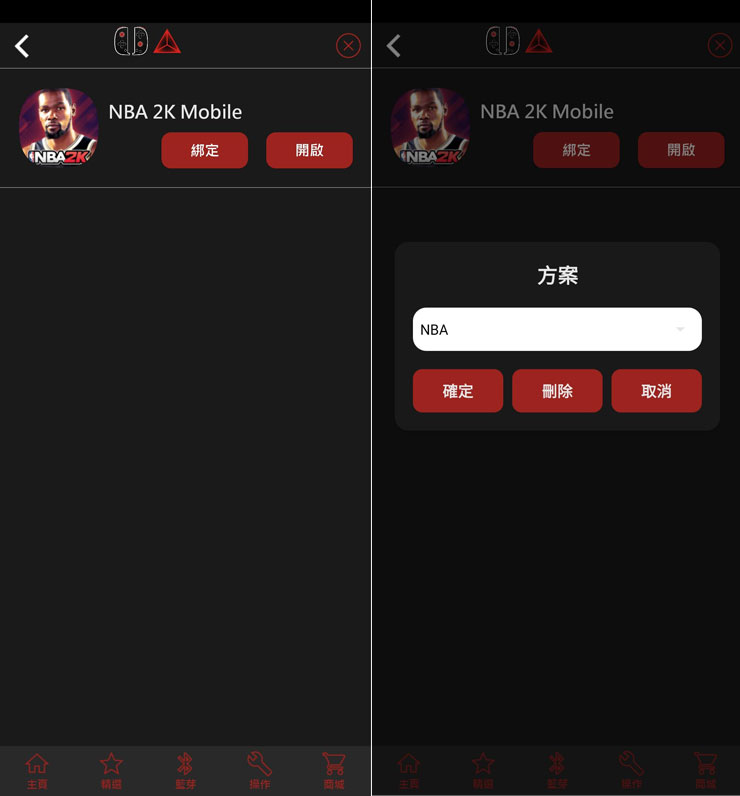The height and width of the screenshot is (796, 740).
Task: Close the screen with the red X
Action: pos(348,45)
